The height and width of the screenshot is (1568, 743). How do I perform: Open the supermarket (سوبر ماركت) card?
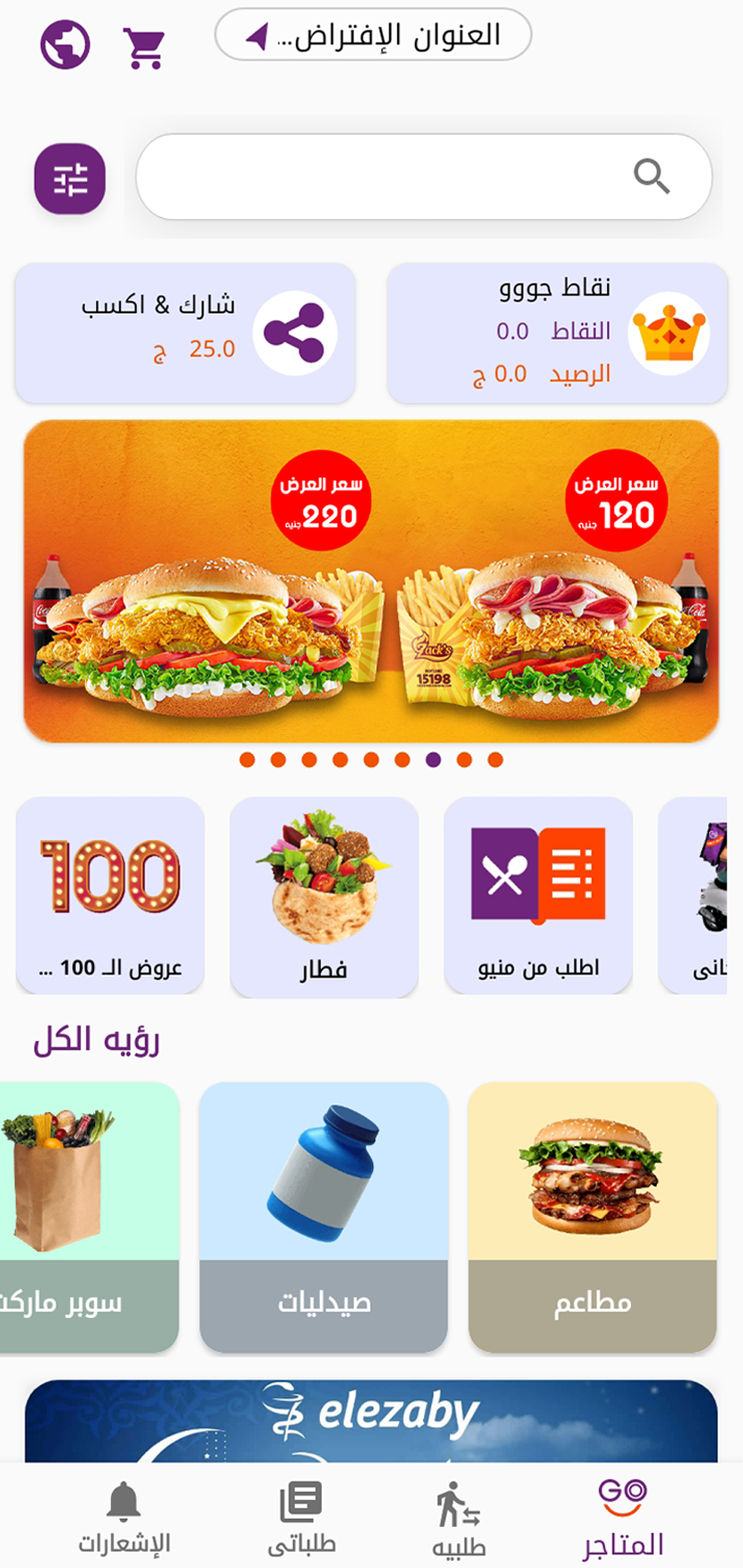tap(89, 1217)
